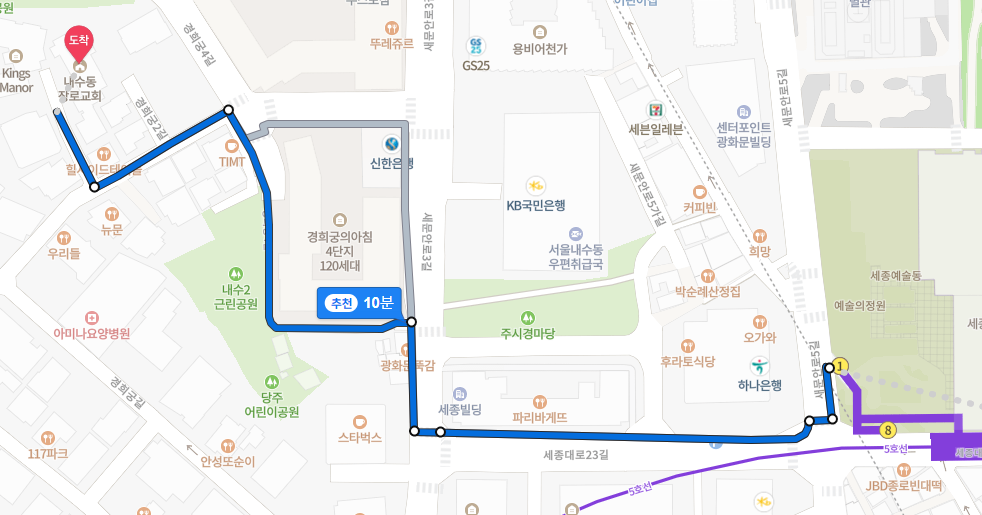Open the 박순례산정집 restaurant marker
Image resolution: width=982 pixels, height=515 pixels.
pyautogui.click(x=708, y=275)
